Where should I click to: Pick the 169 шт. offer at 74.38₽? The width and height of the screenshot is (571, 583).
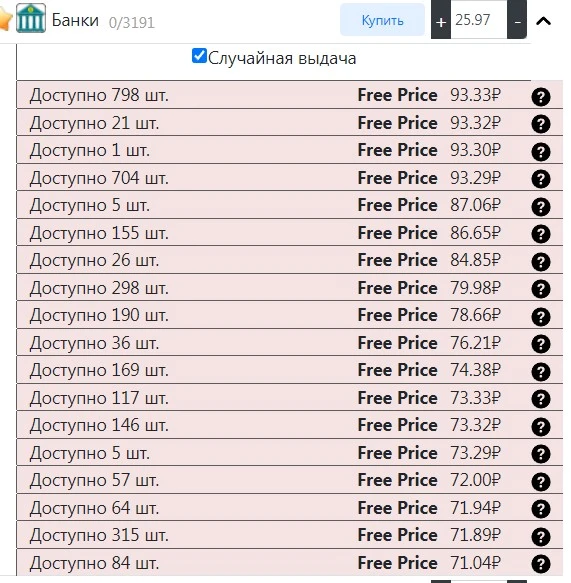290,370
